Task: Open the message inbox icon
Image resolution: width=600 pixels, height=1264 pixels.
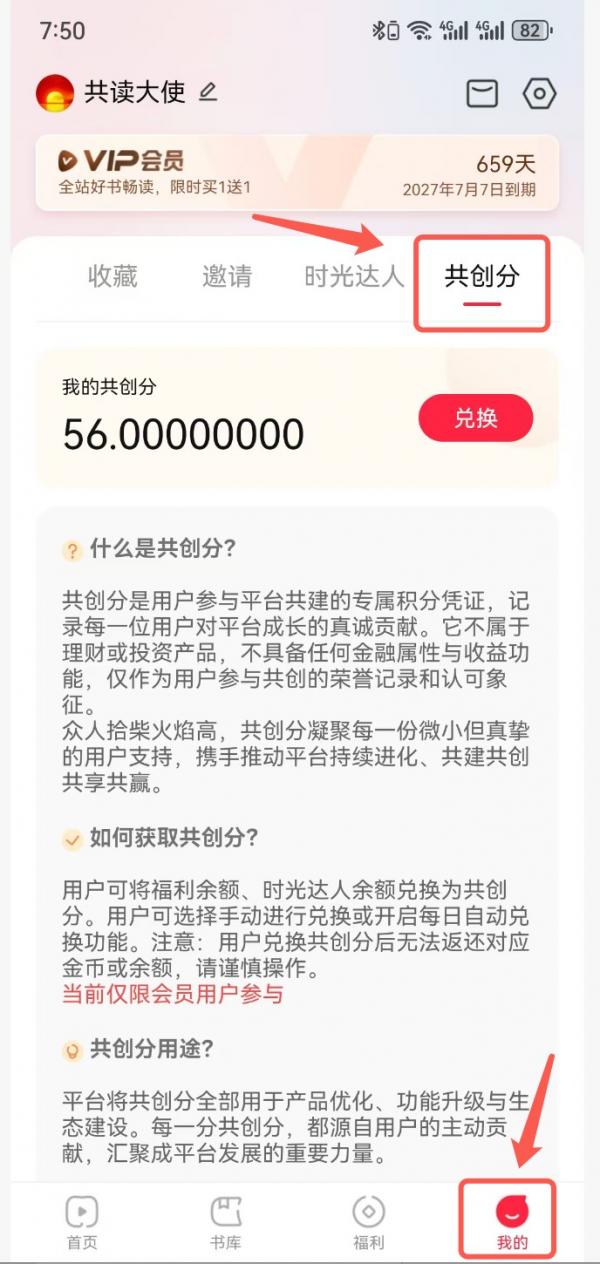Action: tap(482, 94)
